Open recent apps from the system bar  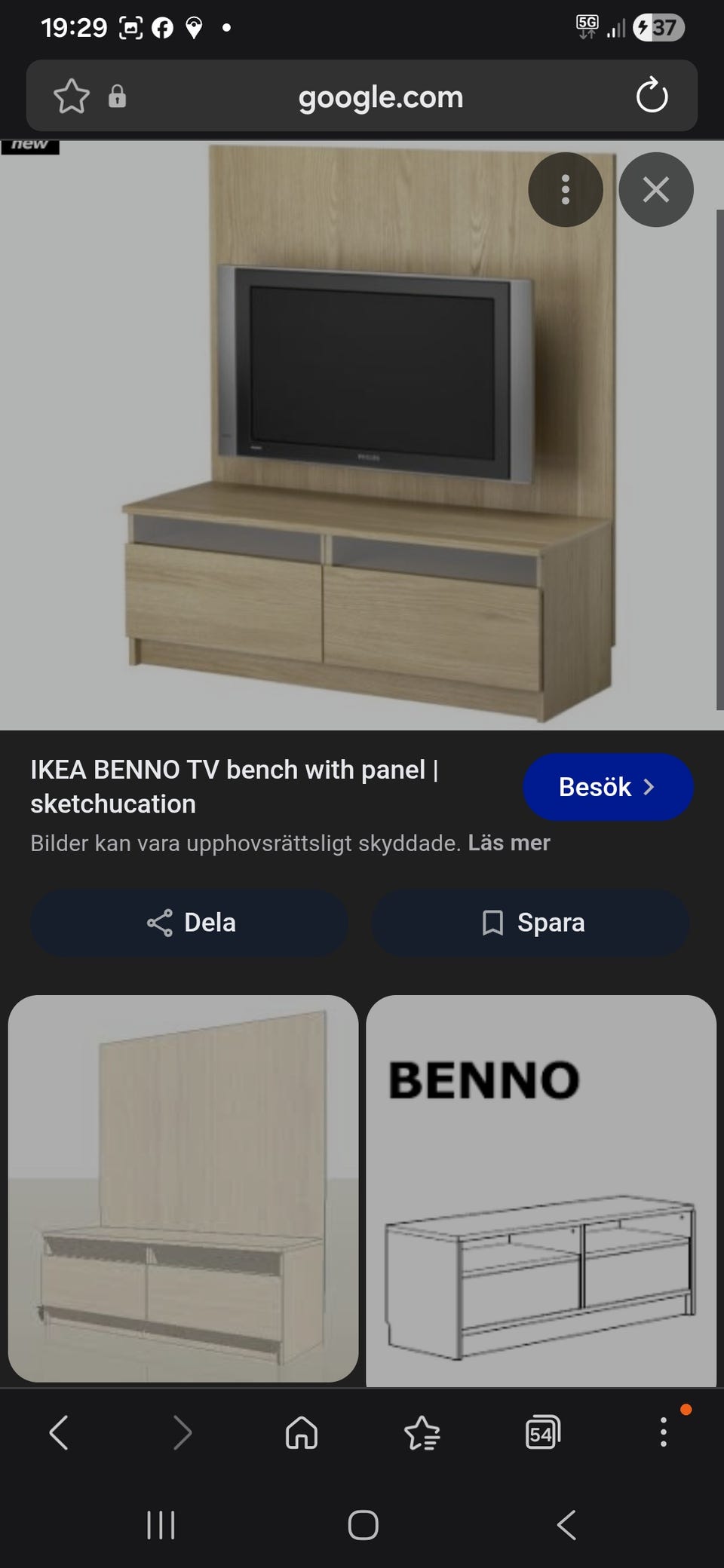click(161, 1525)
